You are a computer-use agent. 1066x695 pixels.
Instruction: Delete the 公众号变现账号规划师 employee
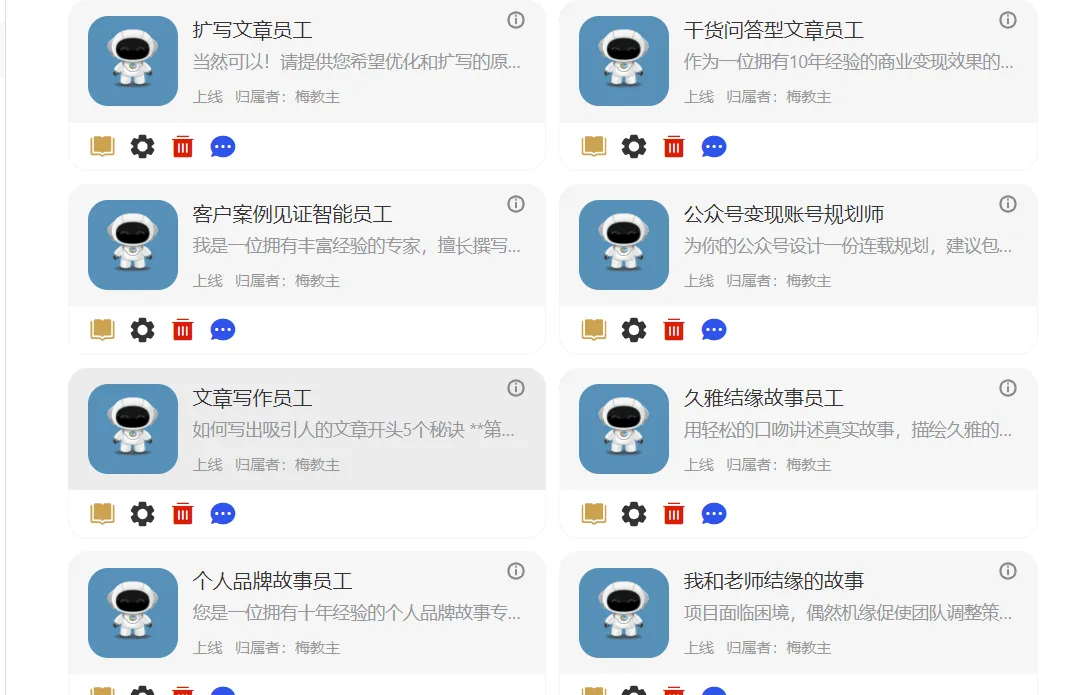674,330
